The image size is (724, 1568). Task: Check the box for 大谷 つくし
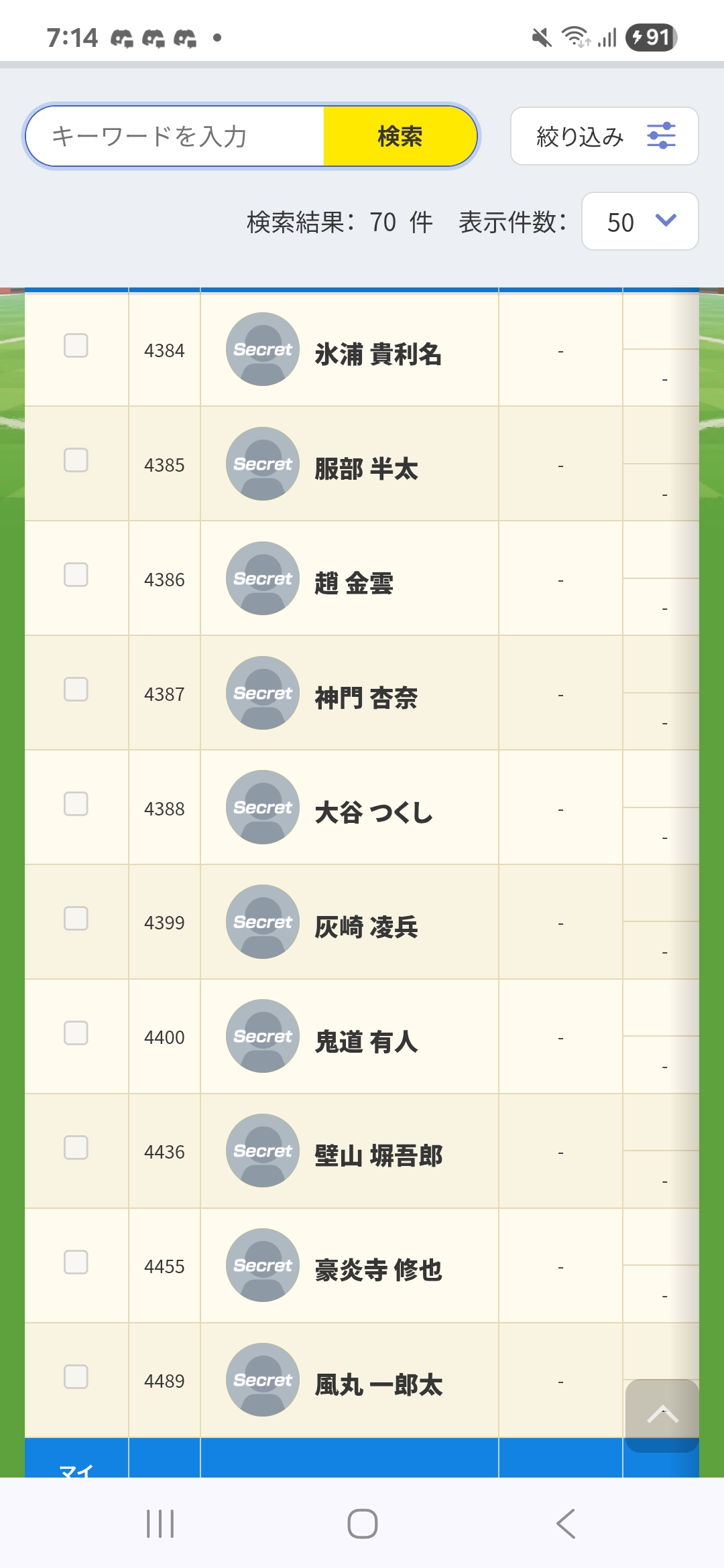[x=76, y=804]
